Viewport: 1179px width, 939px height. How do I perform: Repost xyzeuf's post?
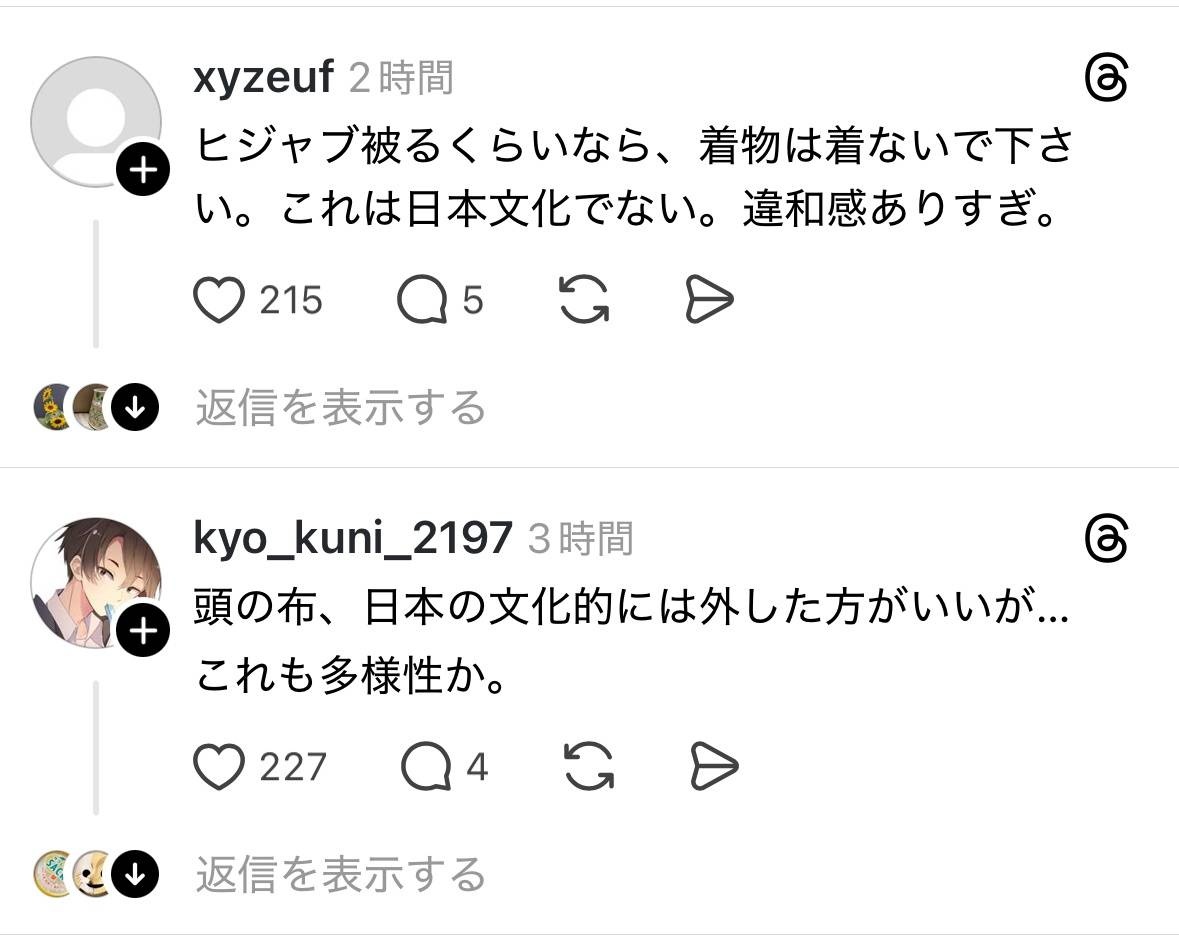pos(584,300)
